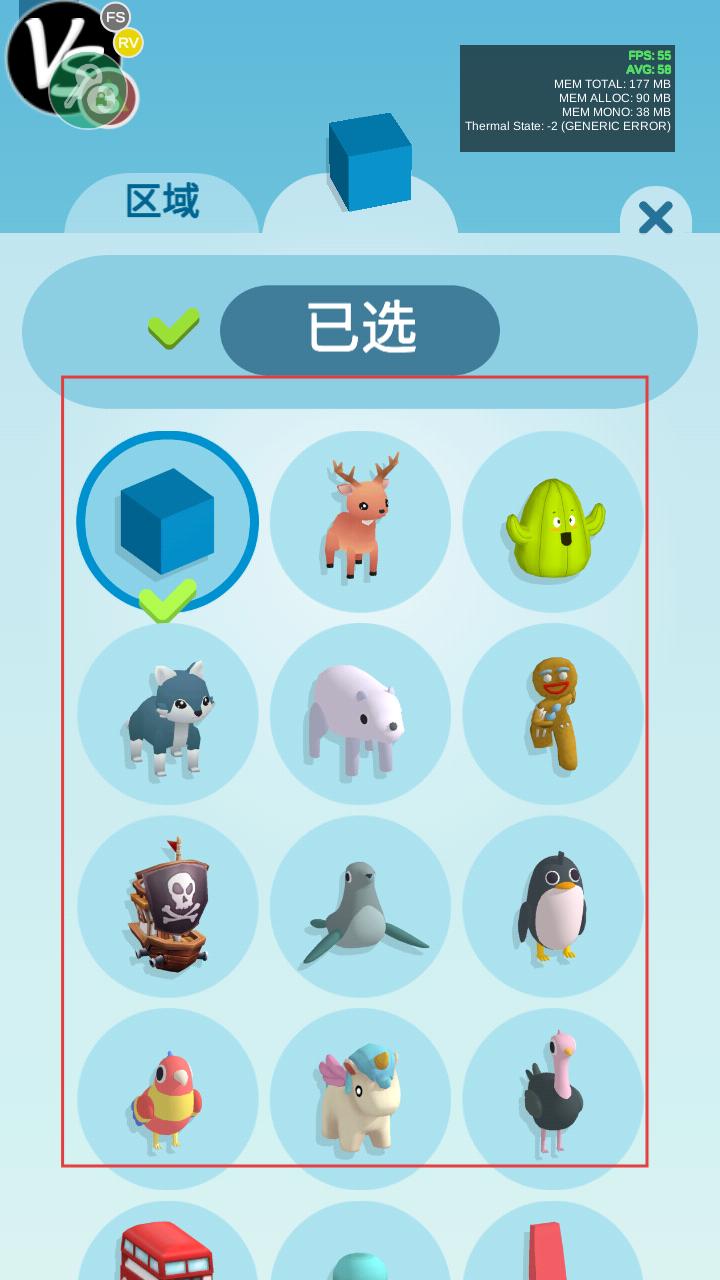
Task: Pick the ostrich skin
Action: pyautogui.click(x=553, y=1099)
